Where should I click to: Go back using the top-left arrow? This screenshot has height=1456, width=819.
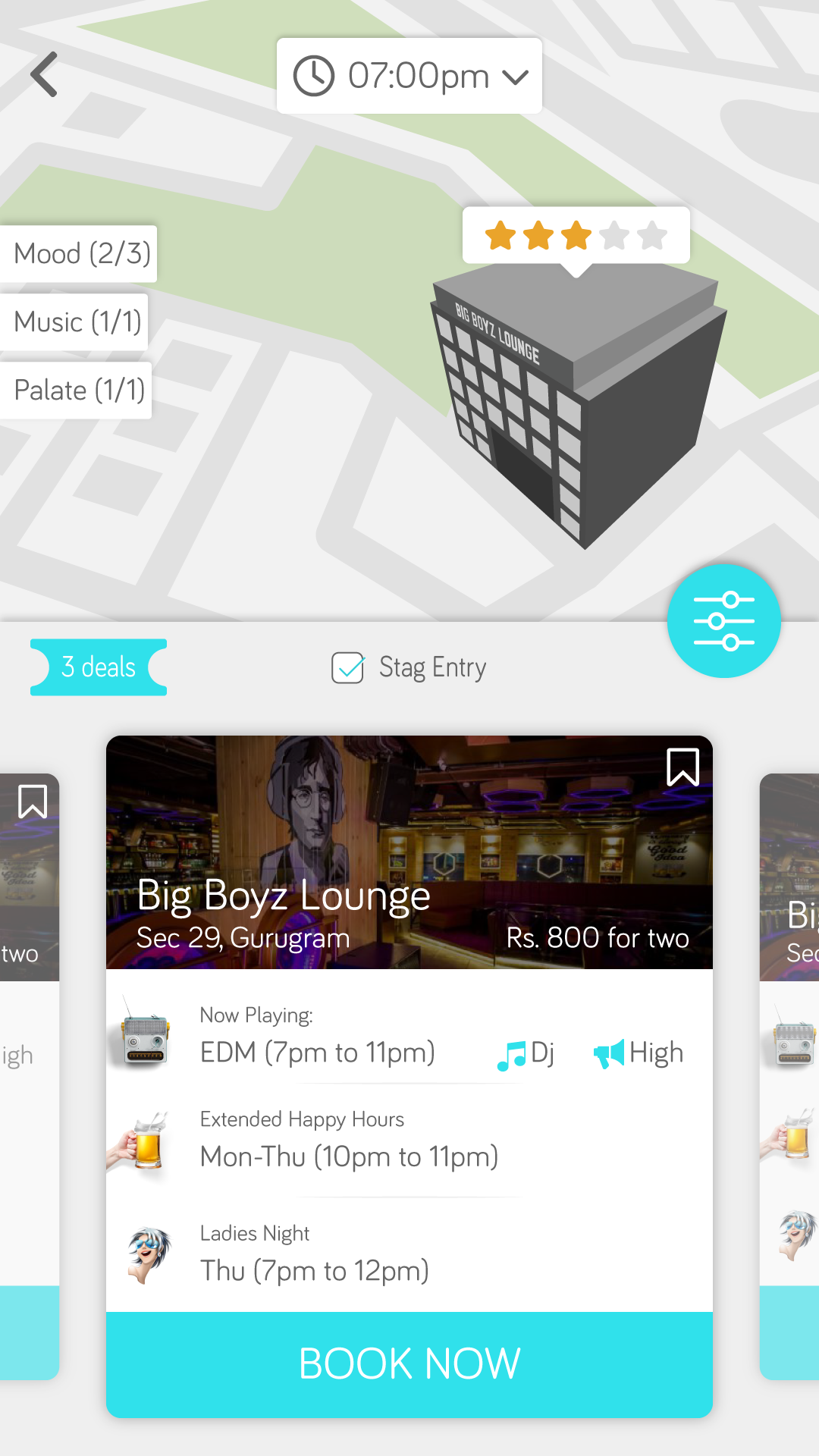pos(44,74)
